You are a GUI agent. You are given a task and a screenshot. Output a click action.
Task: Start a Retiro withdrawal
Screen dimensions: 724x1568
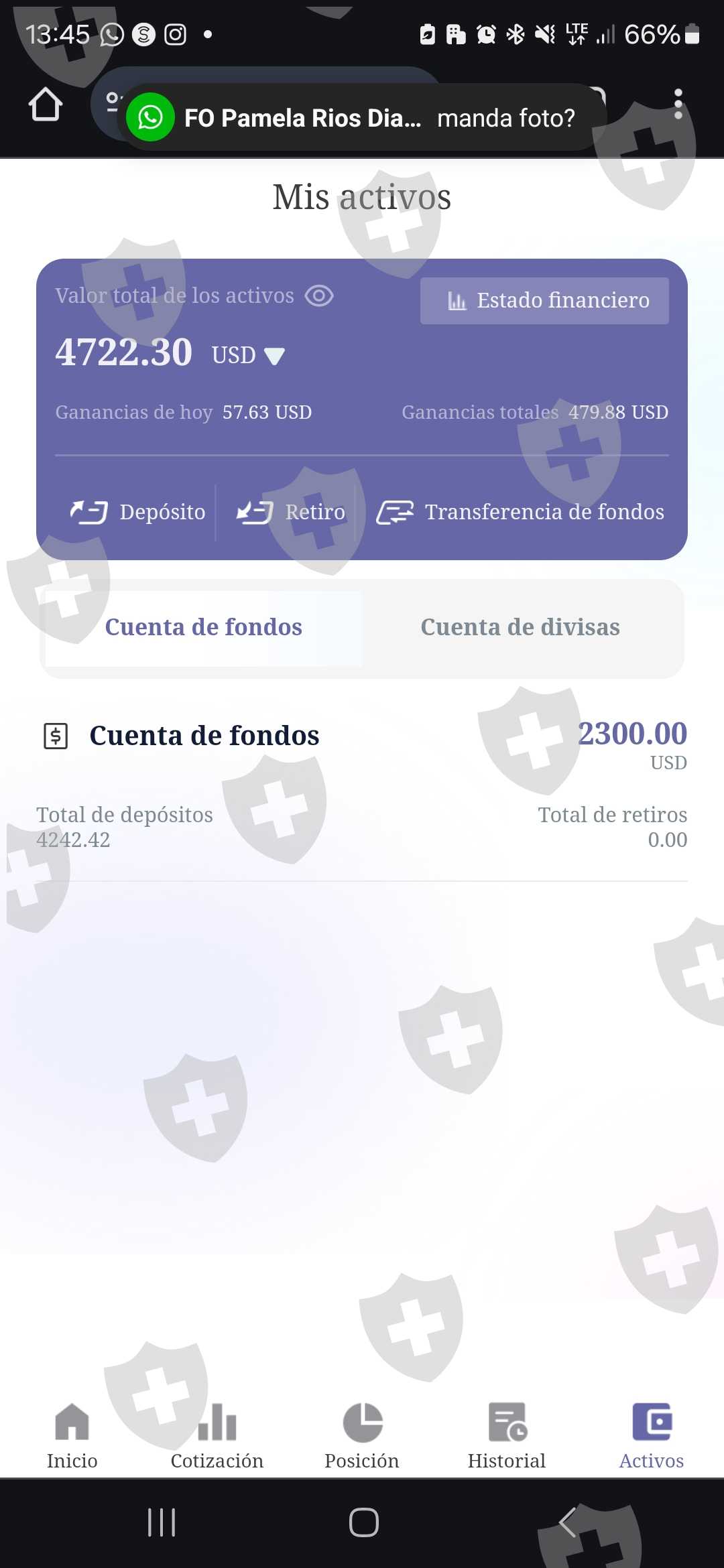[291, 513]
